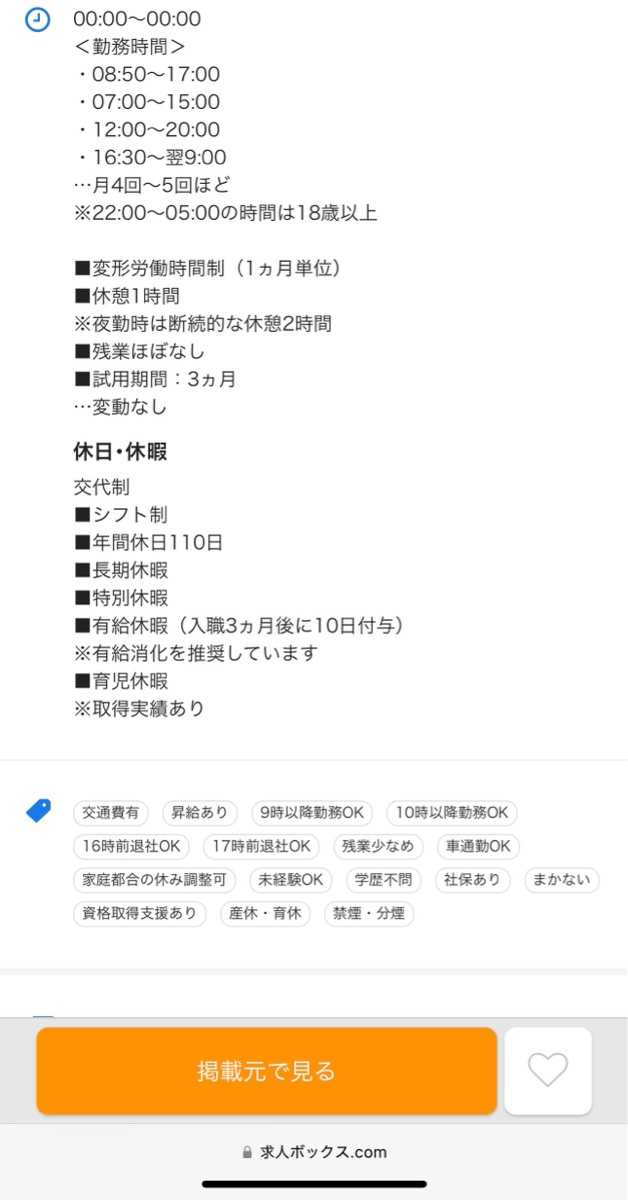The width and height of the screenshot is (628, 1200).
Task: Open the 車通勤OK tag
Action: coord(478,846)
